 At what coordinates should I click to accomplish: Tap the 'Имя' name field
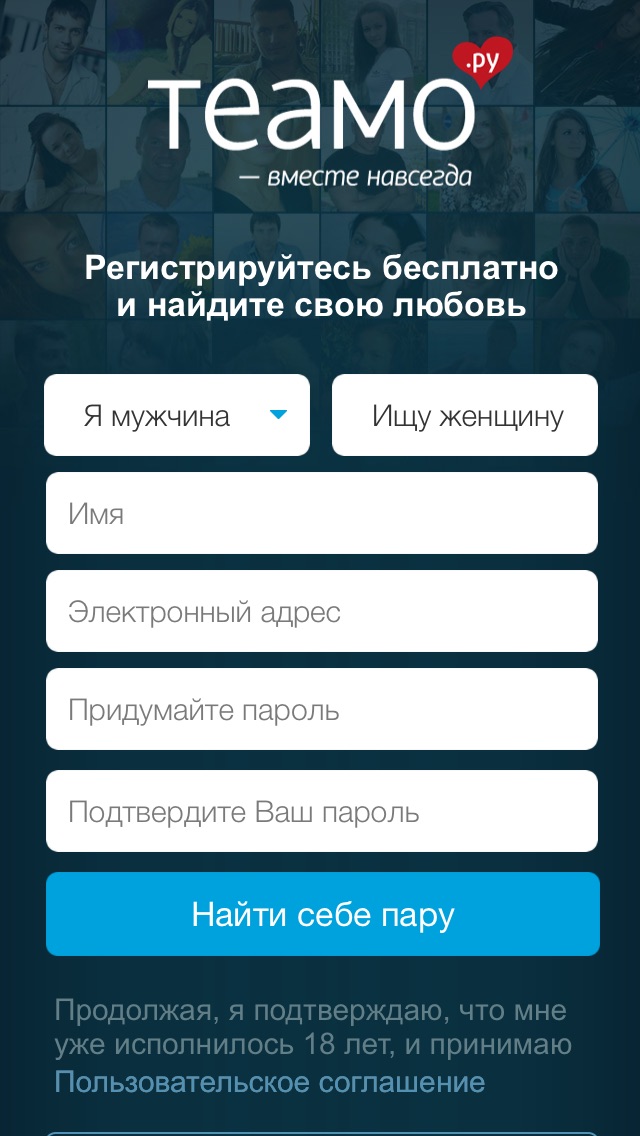(x=321, y=513)
